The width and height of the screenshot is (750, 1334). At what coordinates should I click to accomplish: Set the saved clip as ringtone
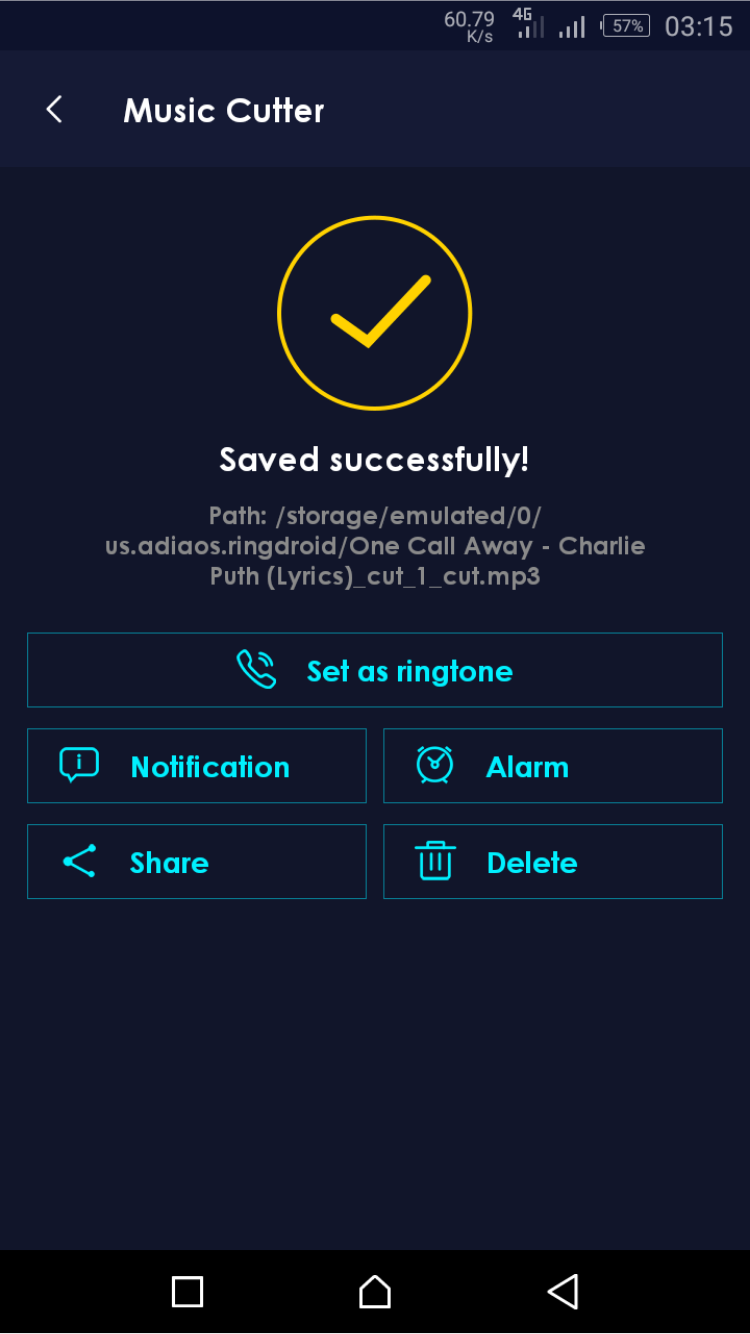(x=375, y=670)
